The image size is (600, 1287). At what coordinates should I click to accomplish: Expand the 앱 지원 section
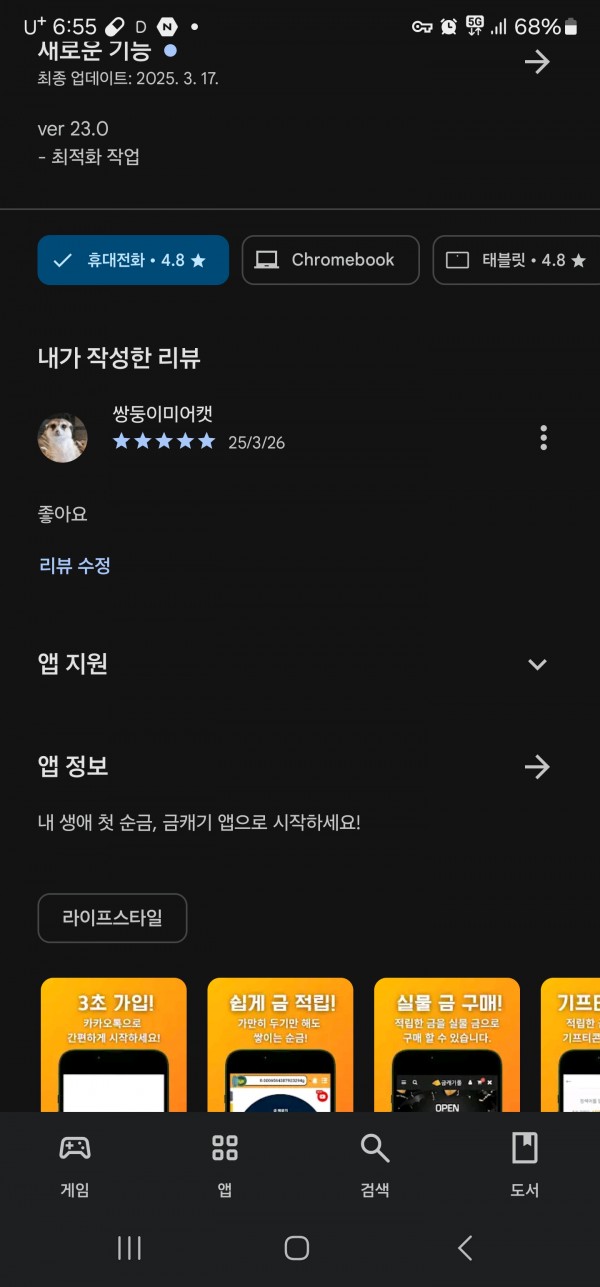tap(537, 664)
